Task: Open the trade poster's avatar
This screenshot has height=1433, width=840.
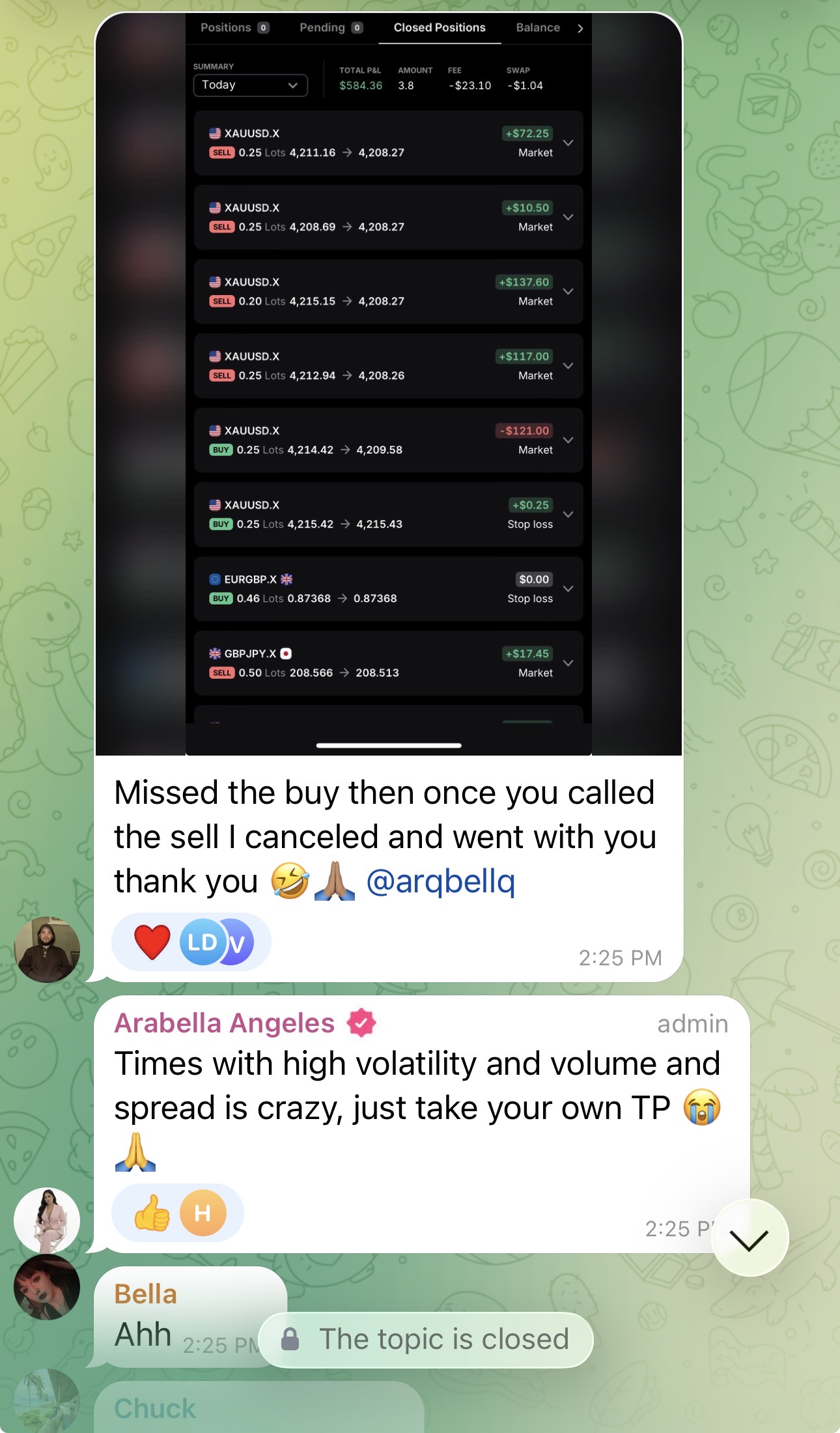Action: pyautogui.click(x=47, y=949)
